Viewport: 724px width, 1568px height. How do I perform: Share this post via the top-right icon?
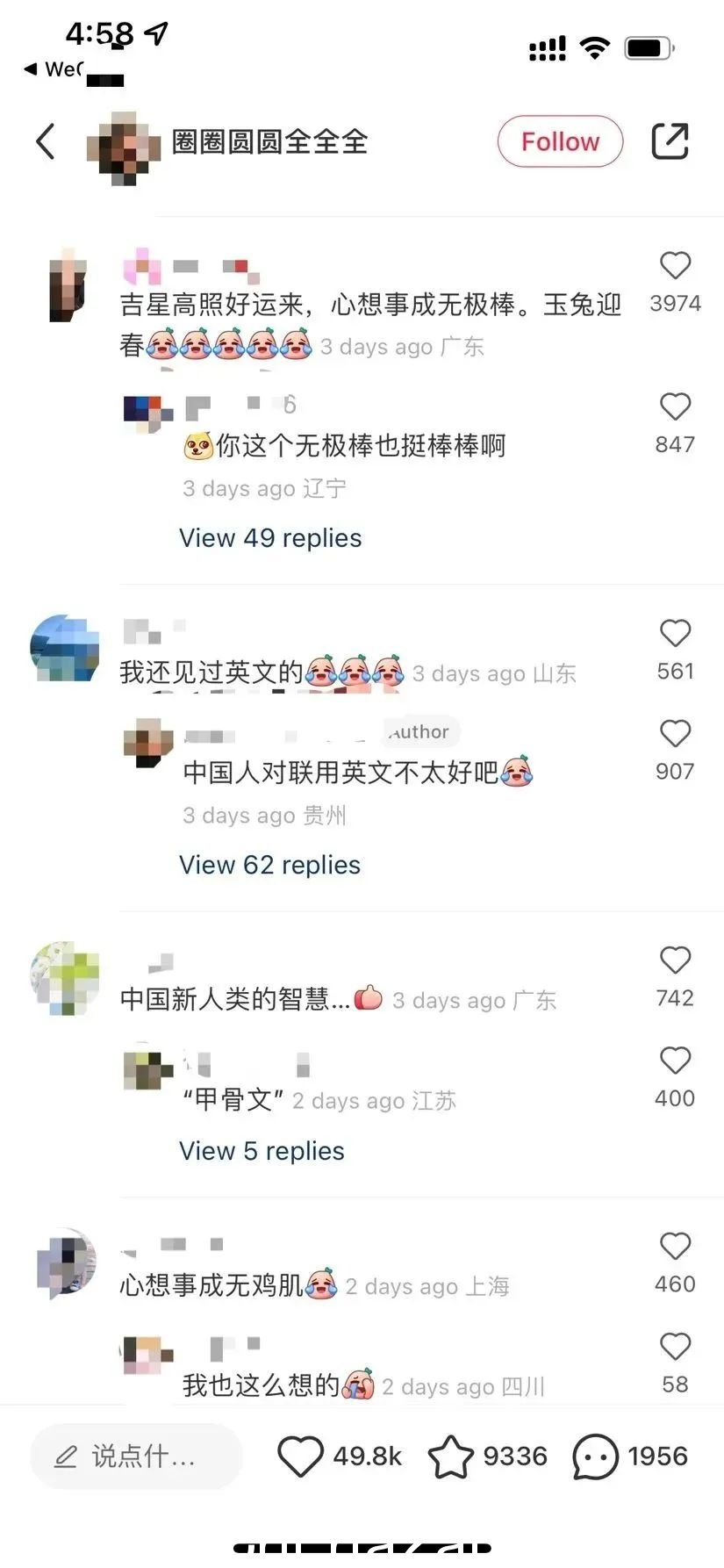(670, 141)
